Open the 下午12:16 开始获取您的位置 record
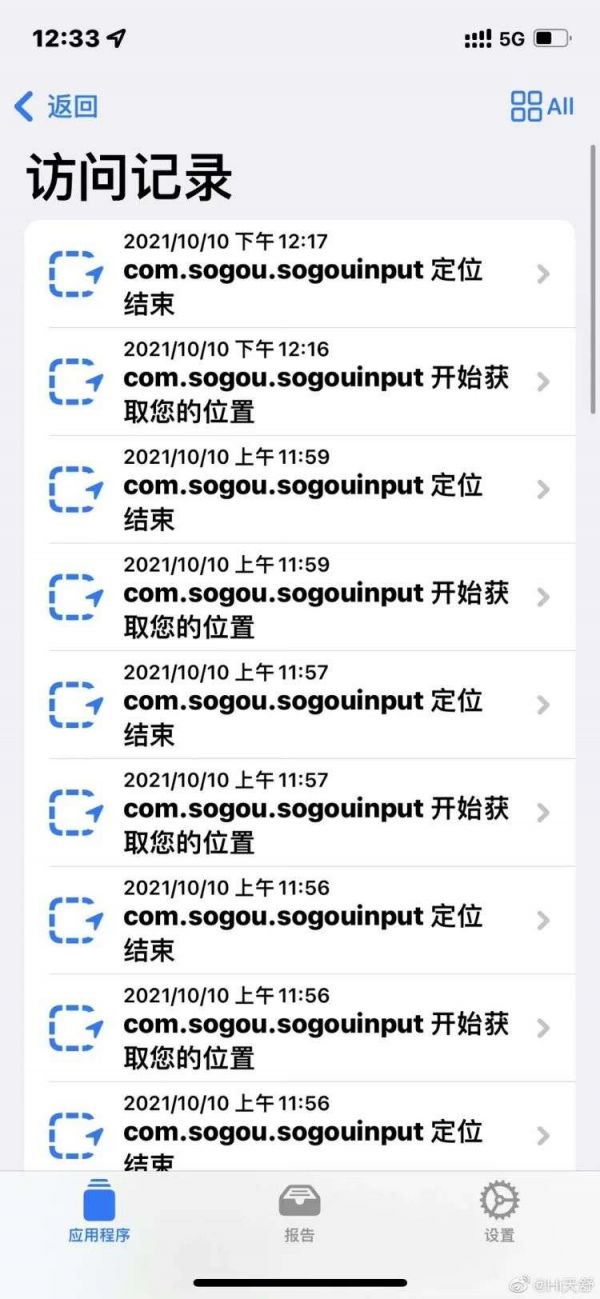Viewport: 600px width, 1299px height. tap(300, 381)
